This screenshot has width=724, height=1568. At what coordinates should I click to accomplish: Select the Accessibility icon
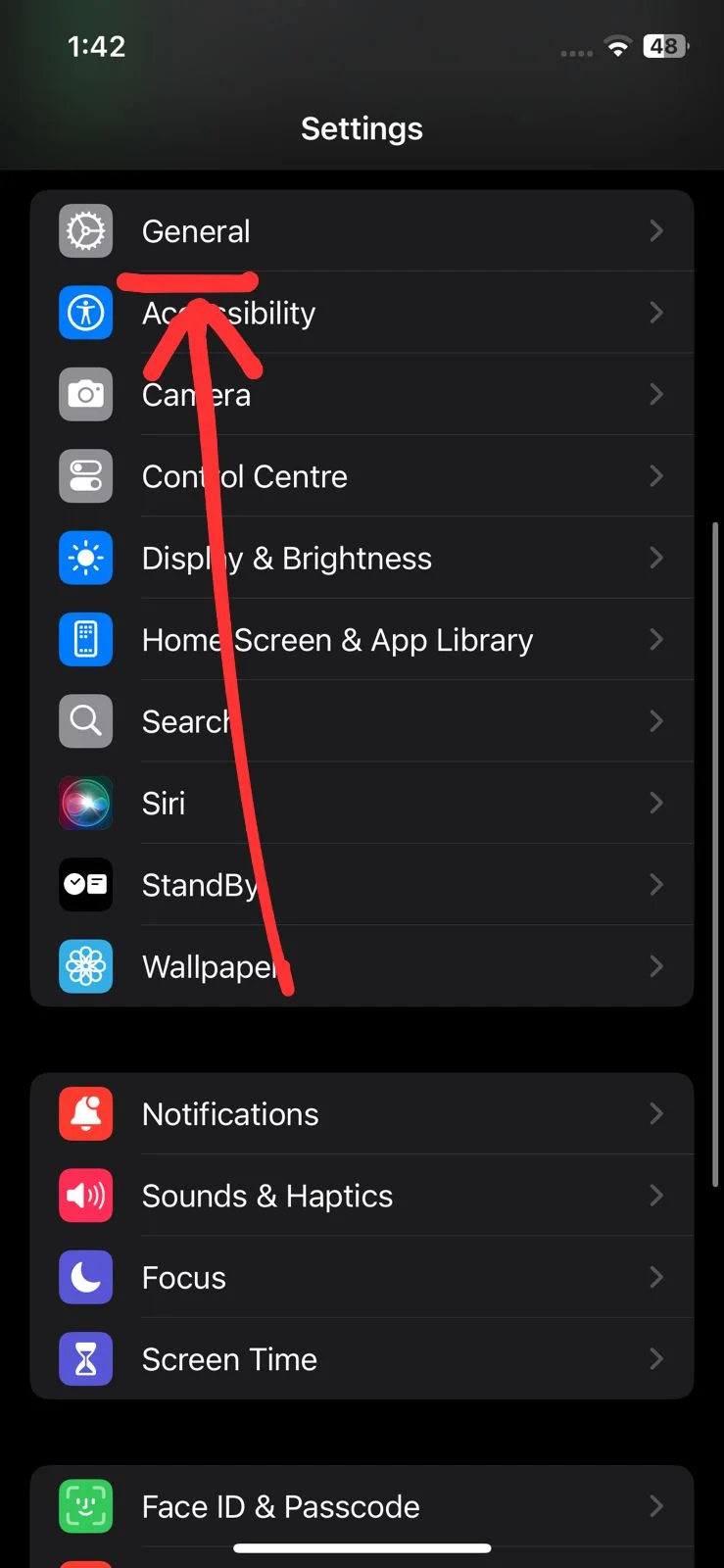click(85, 313)
